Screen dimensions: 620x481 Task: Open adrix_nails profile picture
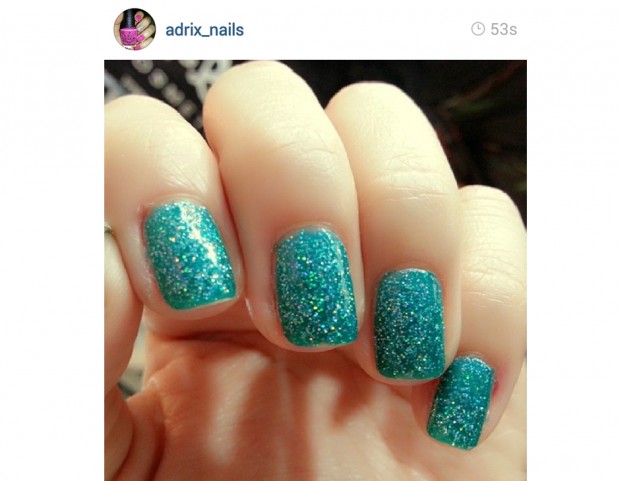pyautogui.click(x=134, y=29)
